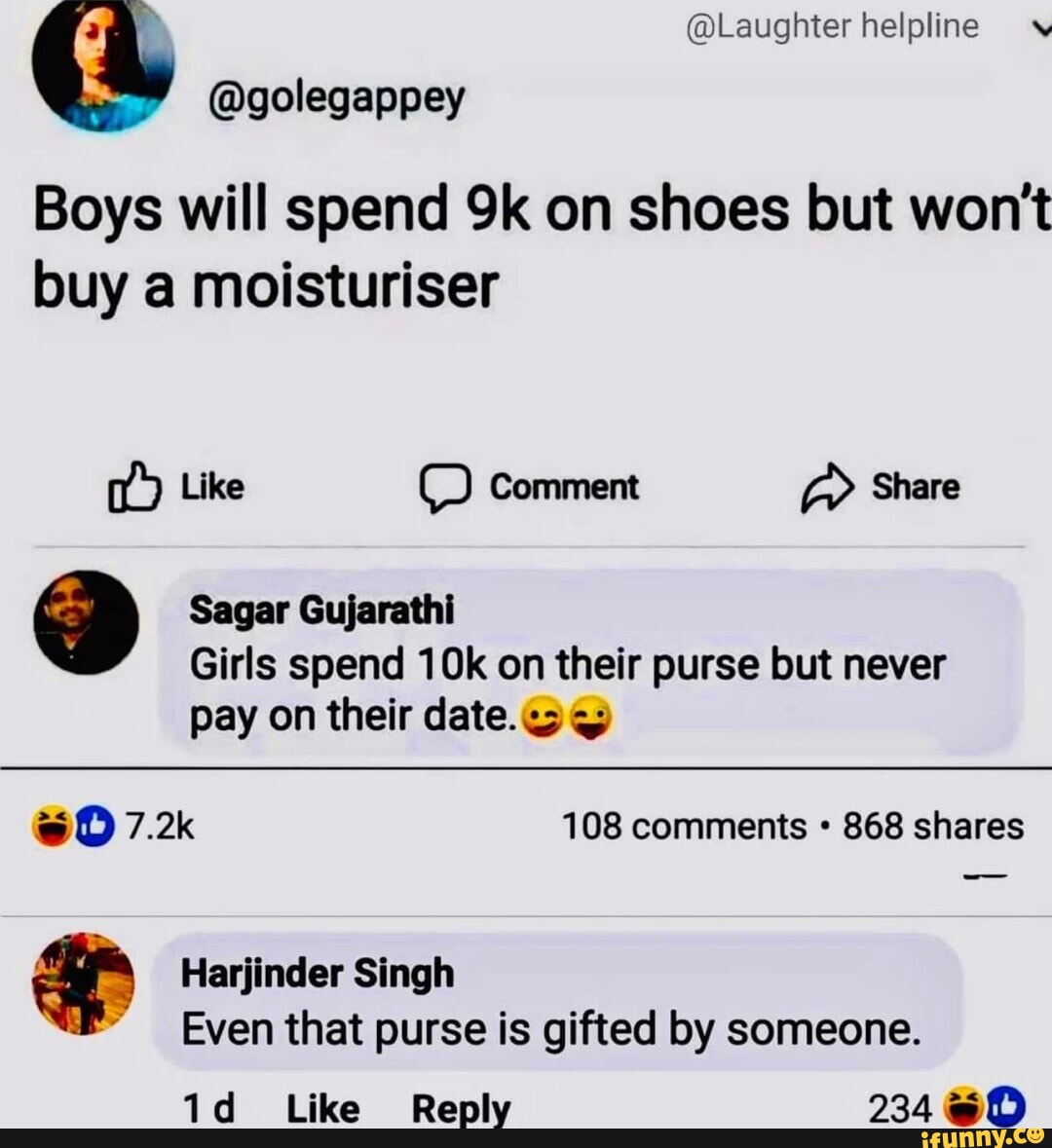Click @golegappey's profile picture
Viewport: 1052px width, 1148px height.
pos(103,61)
